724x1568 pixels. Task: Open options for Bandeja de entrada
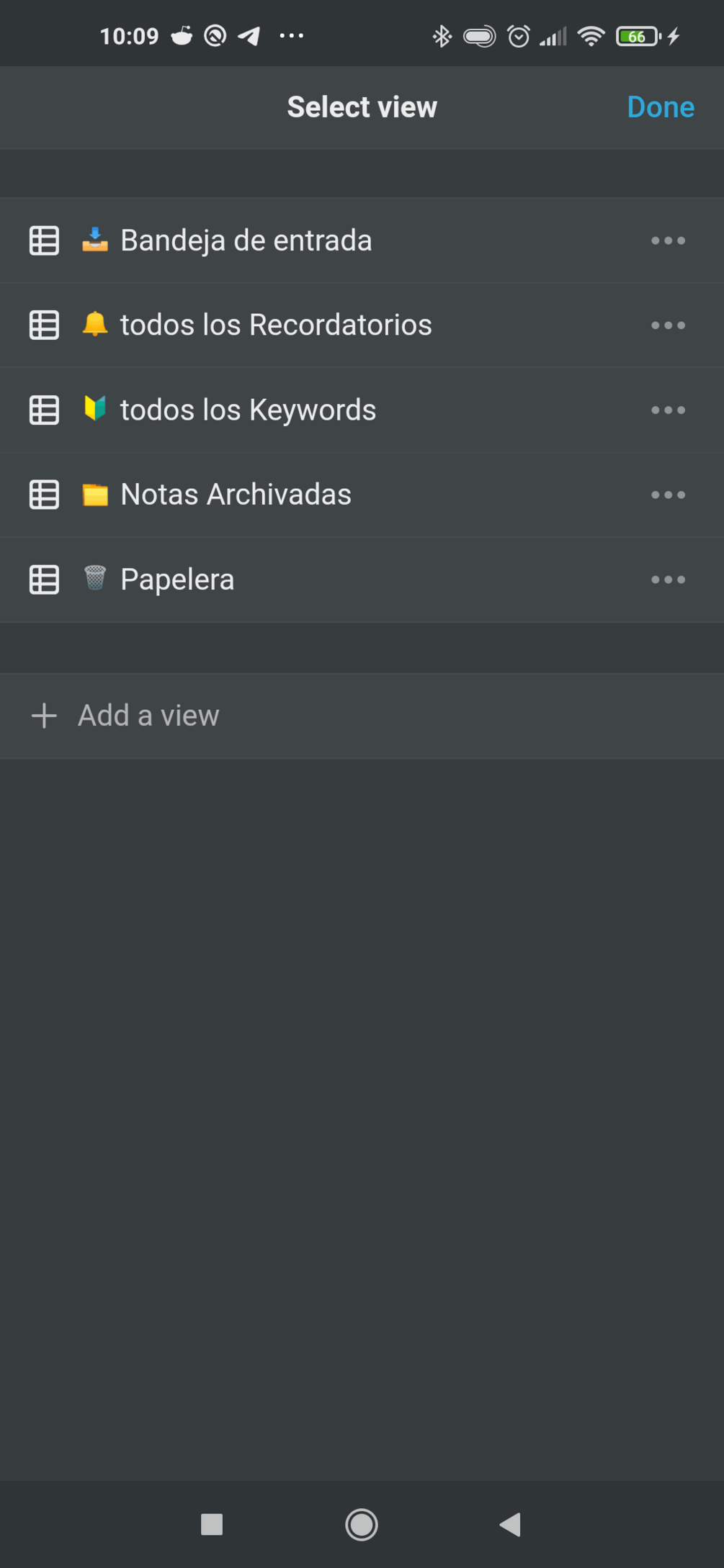tap(668, 240)
